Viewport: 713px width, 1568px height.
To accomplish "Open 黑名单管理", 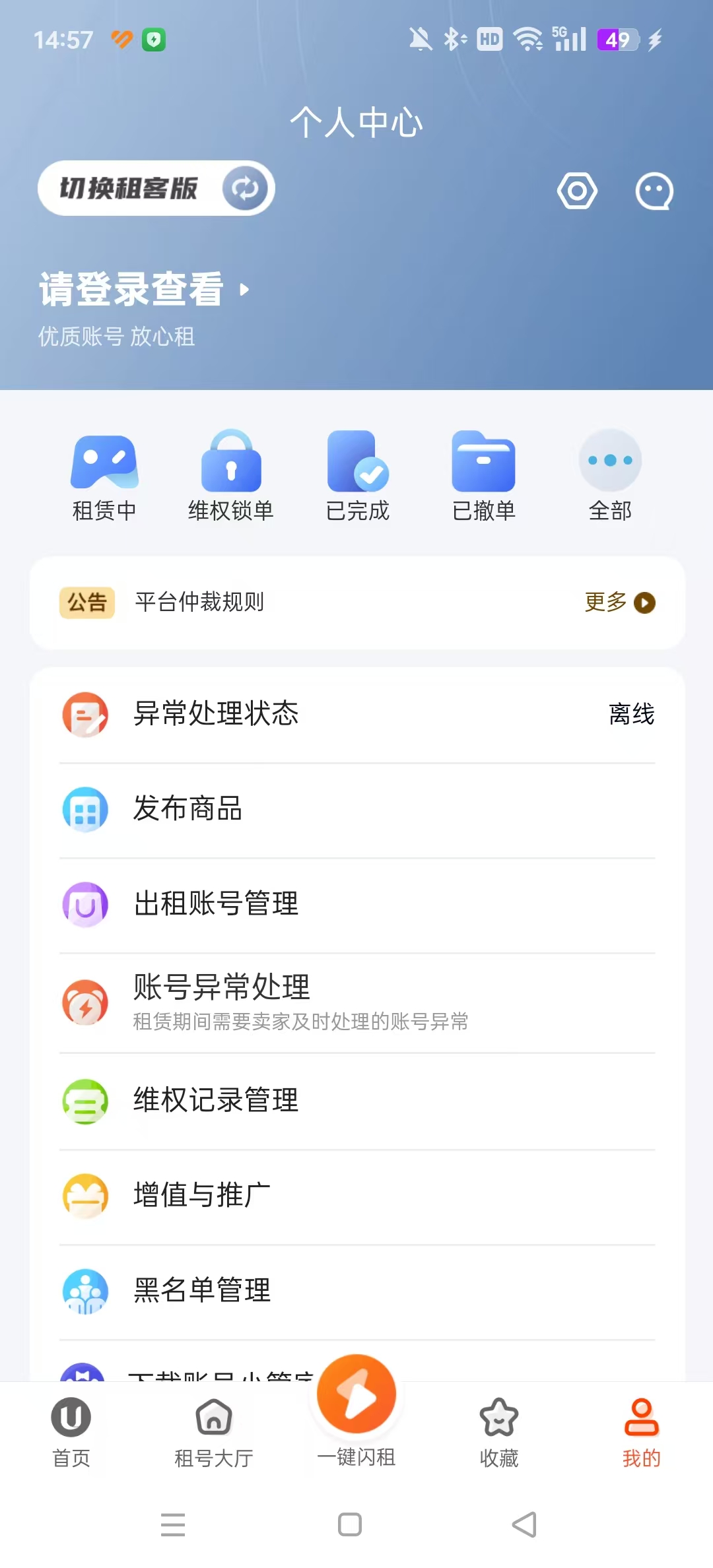I will tap(356, 1291).
